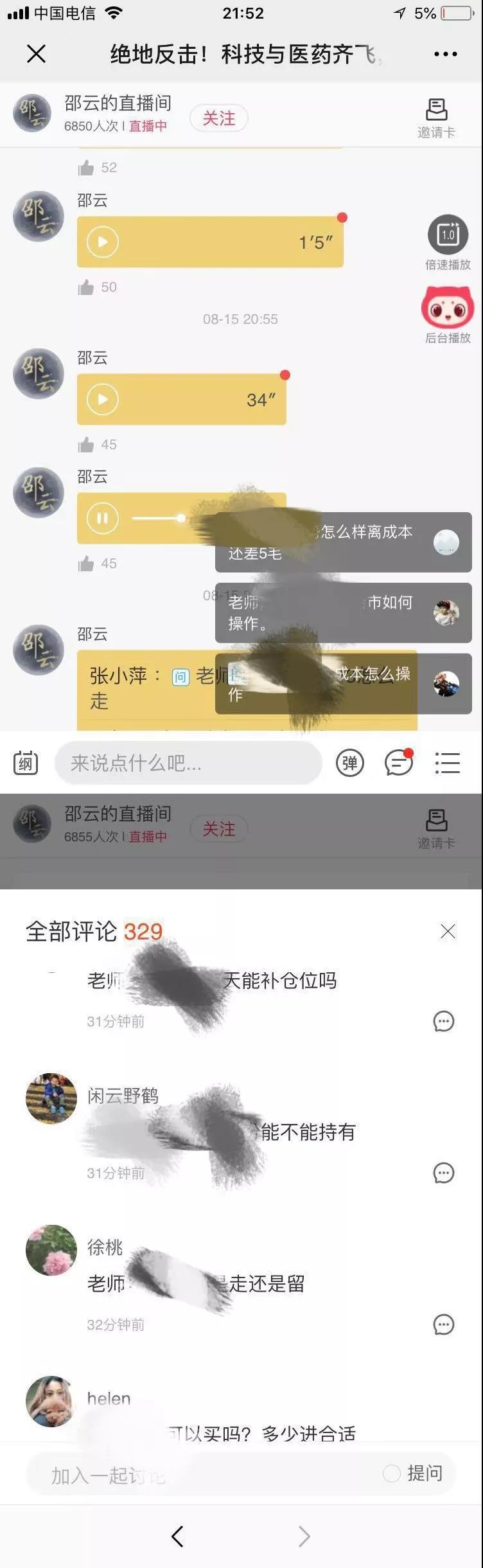Play the 34″ voice message

click(x=103, y=399)
